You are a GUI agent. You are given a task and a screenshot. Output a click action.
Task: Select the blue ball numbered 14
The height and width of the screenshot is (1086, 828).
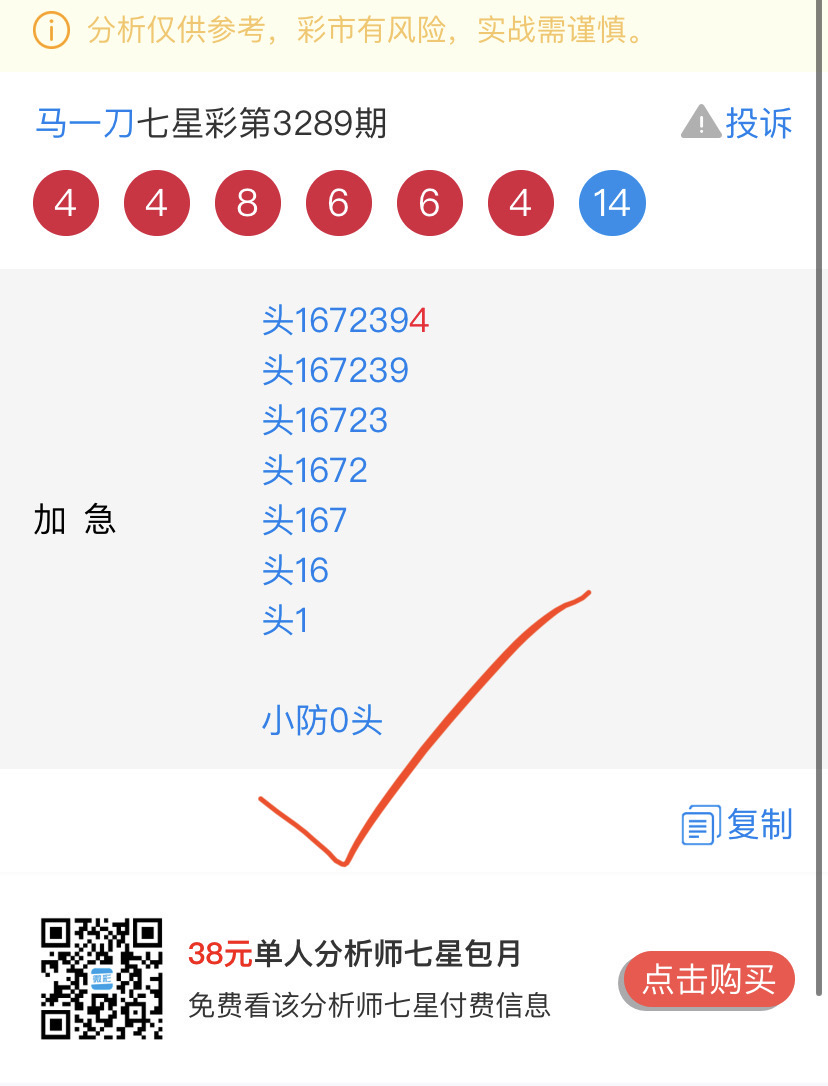[x=612, y=202]
